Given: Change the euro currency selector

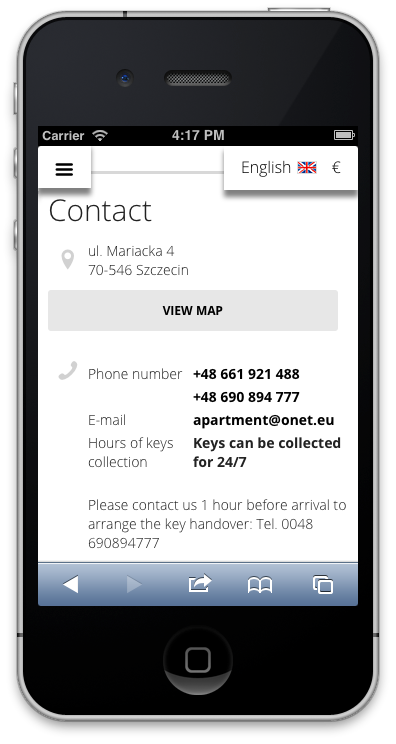Looking at the screenshot, I should (x=336, y=167).
